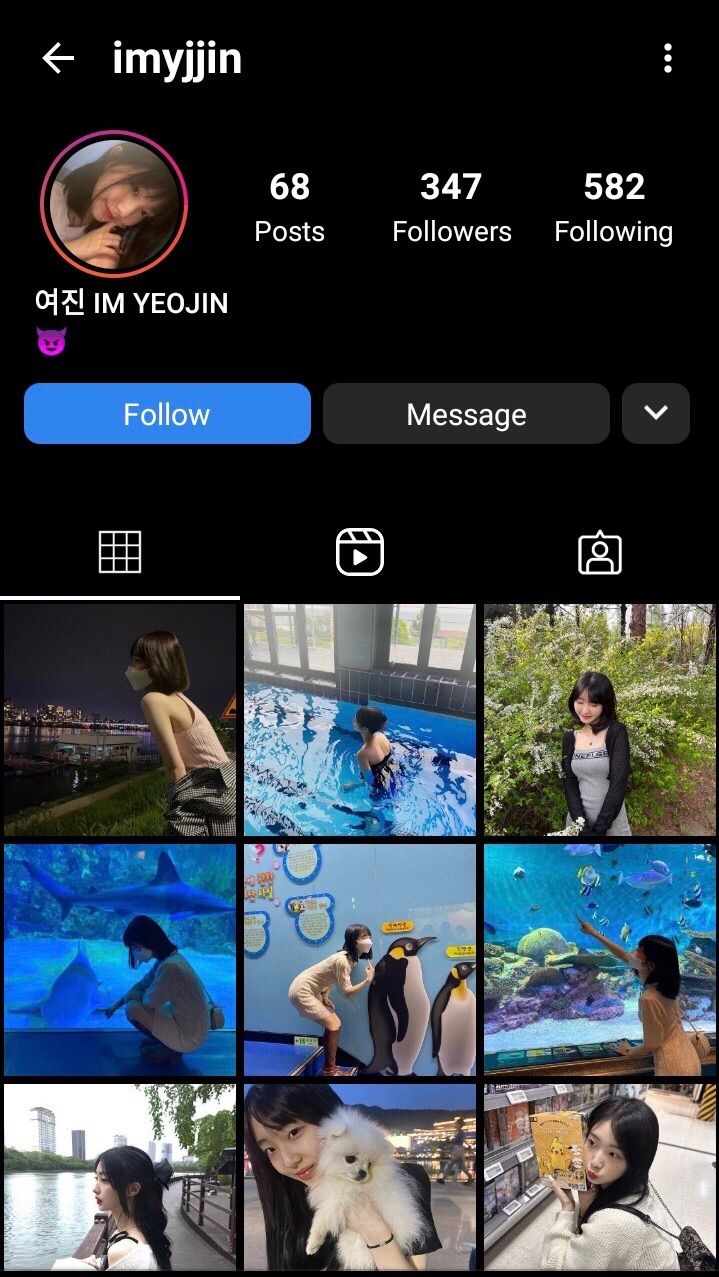The width and height of the screenshot is (719, 1277).
Task: Open the white fluffy dog post
Action: click(x=360, y=1178)
